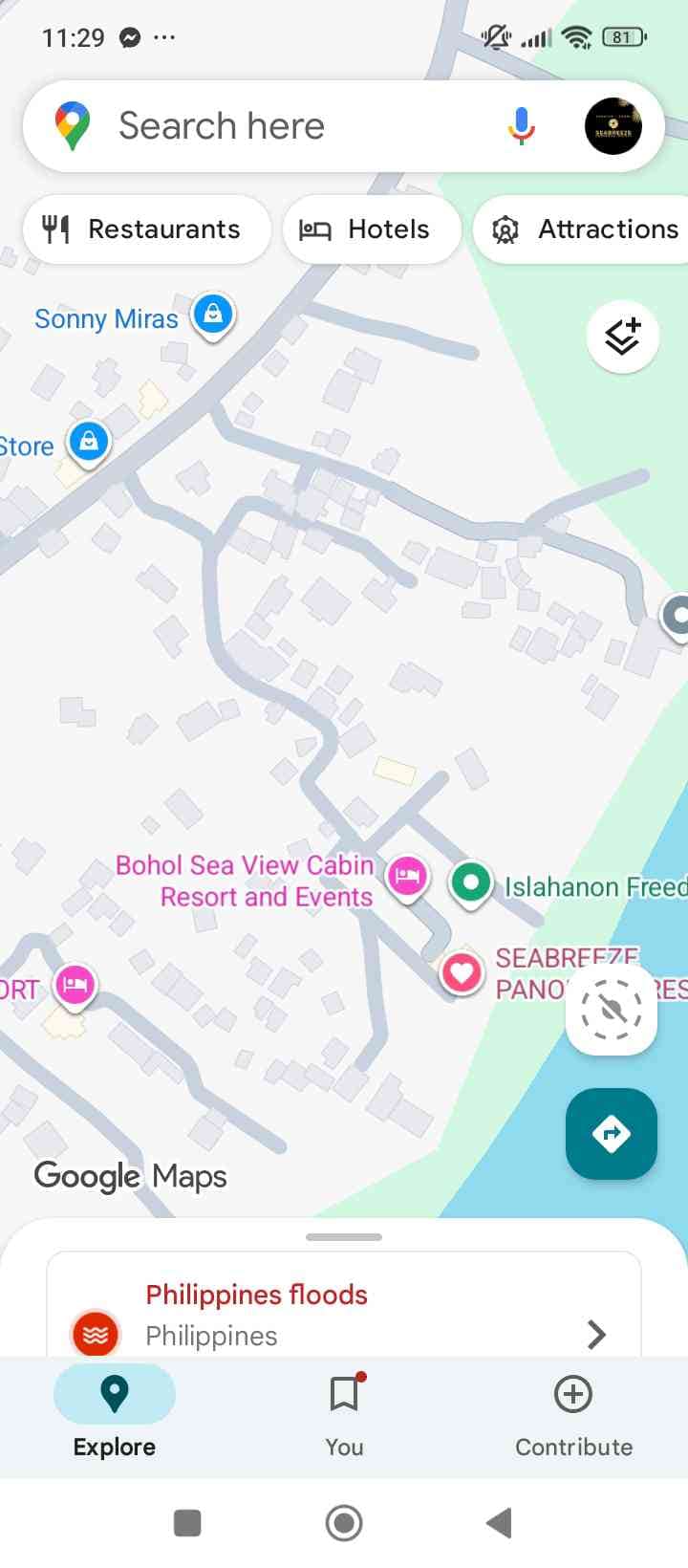The image size is (688, 1568).
Task: Open Bohol Sea View Cabin Resort pin
Action: tap(408, 875)
